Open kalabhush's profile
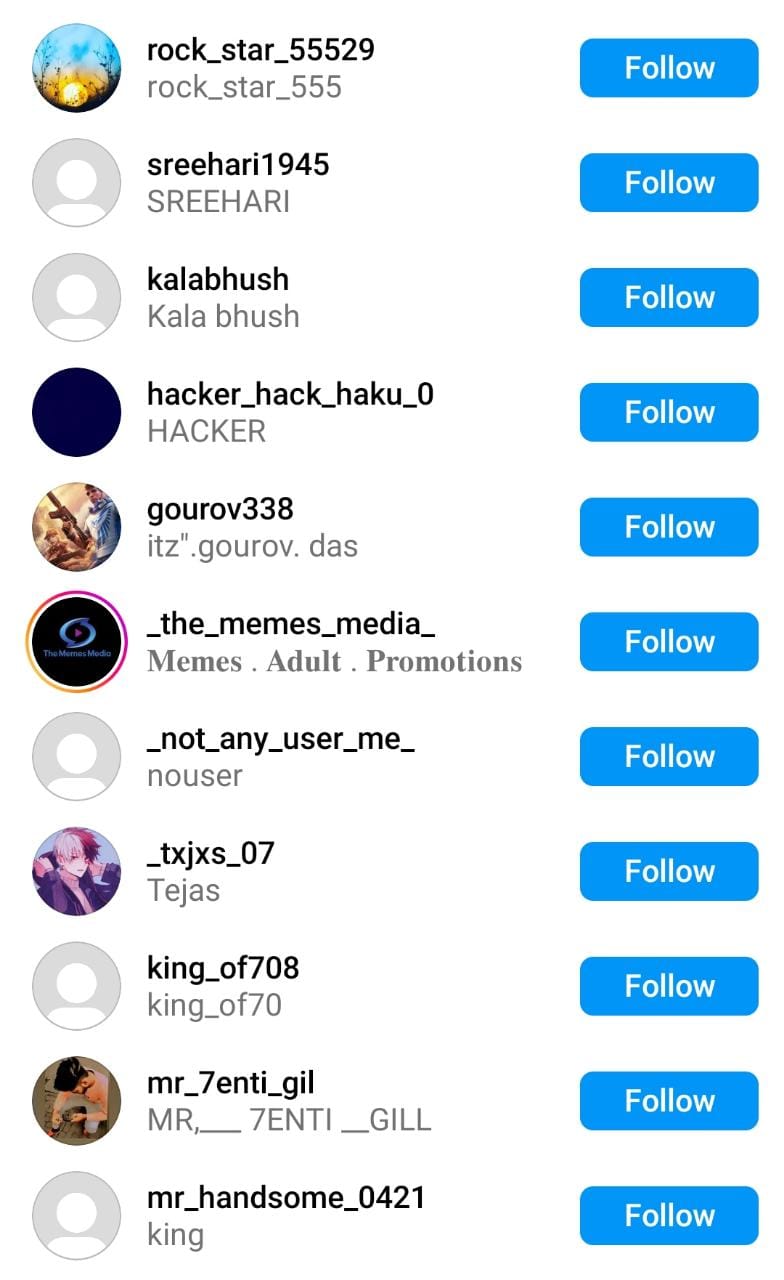Image resolution: width=784 pixels, height=1280 pixels. tap(218, 280)
